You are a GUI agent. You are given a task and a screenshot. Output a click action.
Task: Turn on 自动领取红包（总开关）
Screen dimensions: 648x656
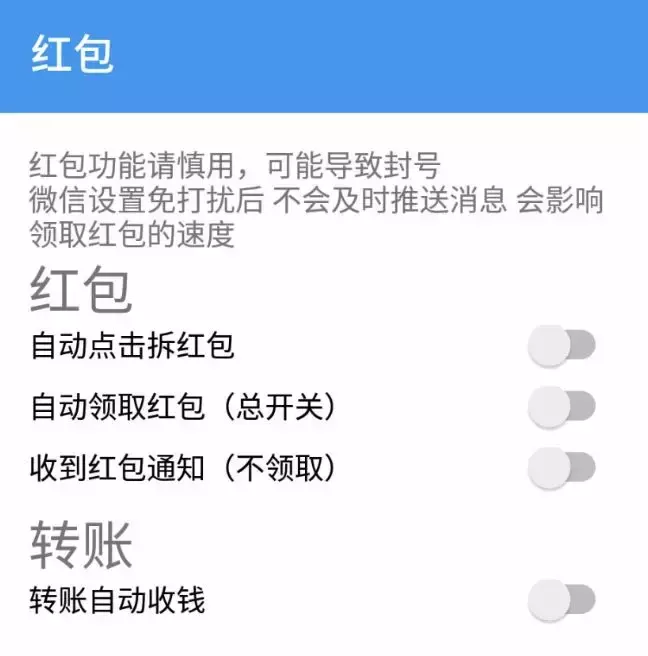(561, 407)
